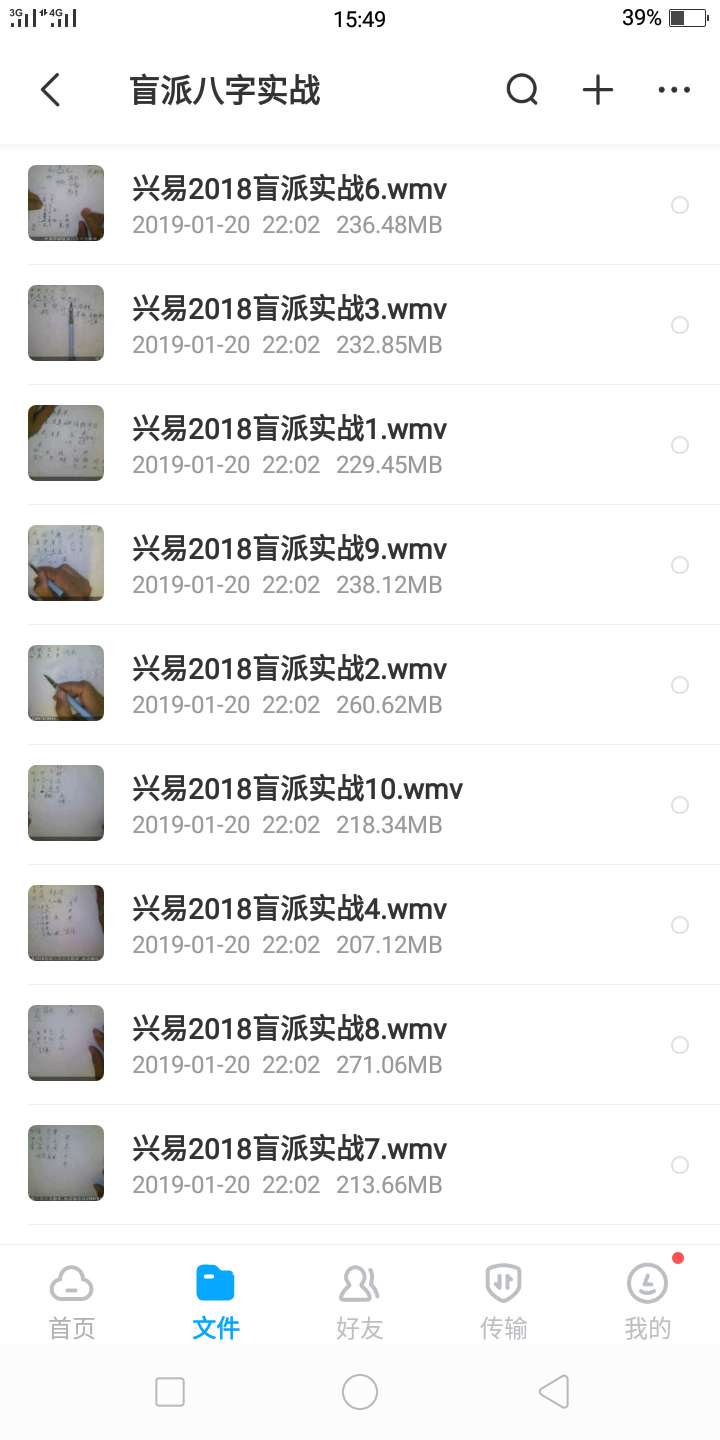This screenshot has width=720, height=1440.
Task: Open file 兴易2018盲派实战6.wmv
Action: [x=360, y=205]
